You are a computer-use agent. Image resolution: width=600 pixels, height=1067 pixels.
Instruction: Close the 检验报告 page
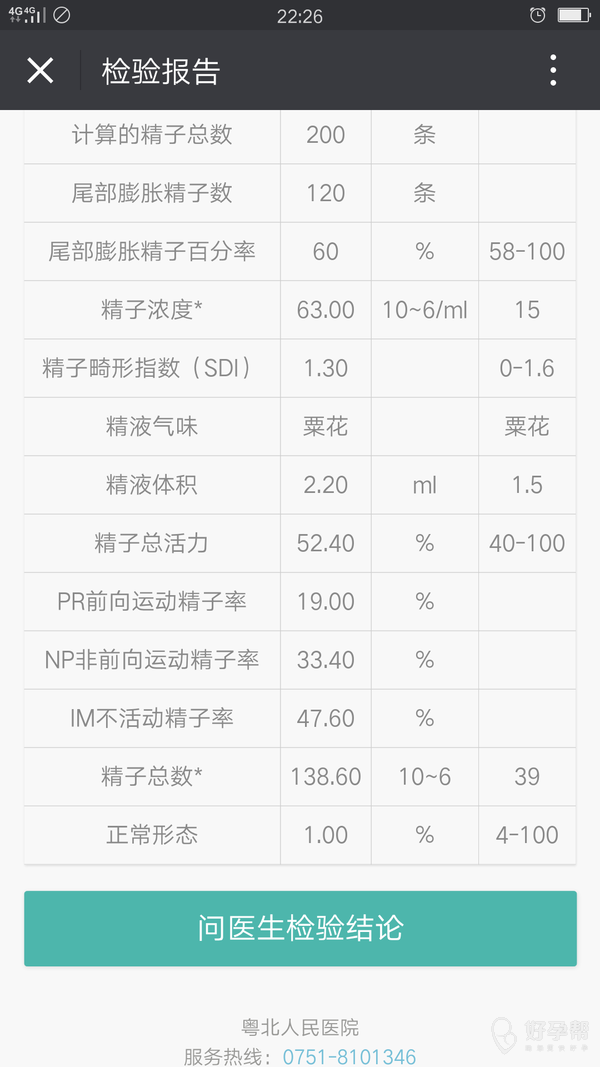[x=40, y=70]
